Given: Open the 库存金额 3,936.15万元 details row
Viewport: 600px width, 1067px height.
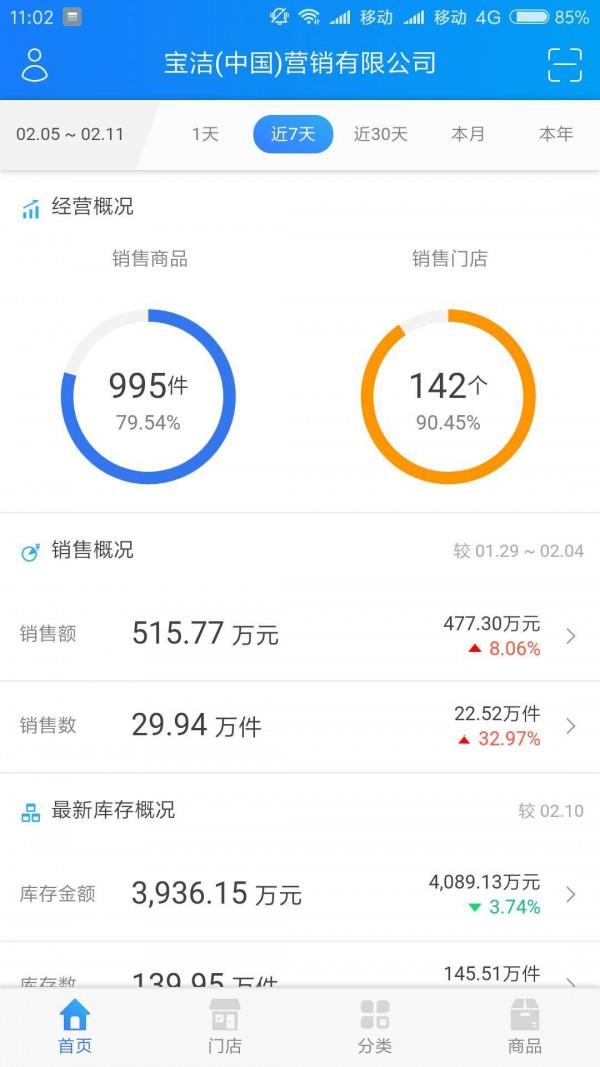Looking at the screenshot, I should (x=300, y=895).
